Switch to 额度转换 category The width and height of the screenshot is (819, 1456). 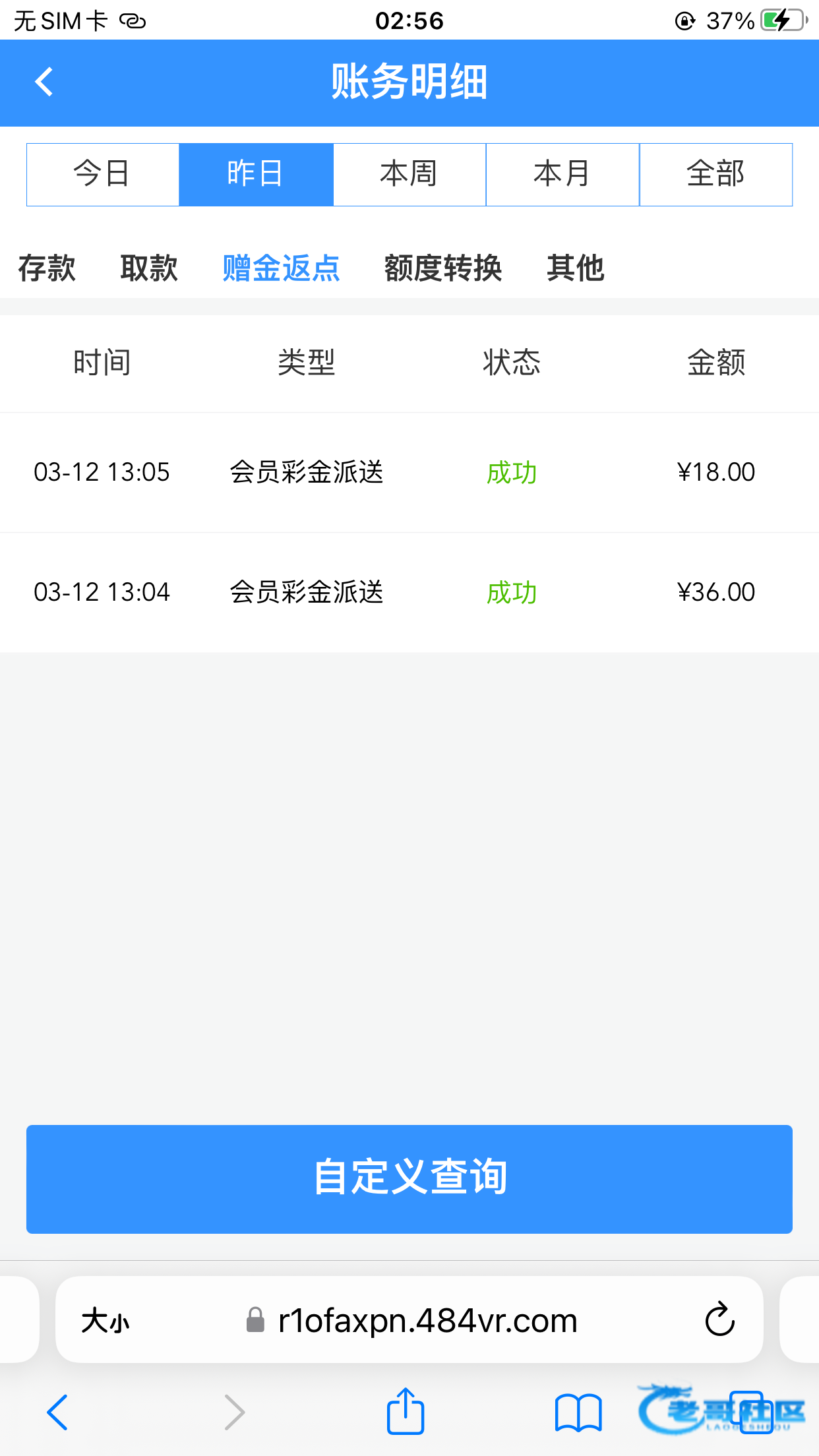(443, 268)
